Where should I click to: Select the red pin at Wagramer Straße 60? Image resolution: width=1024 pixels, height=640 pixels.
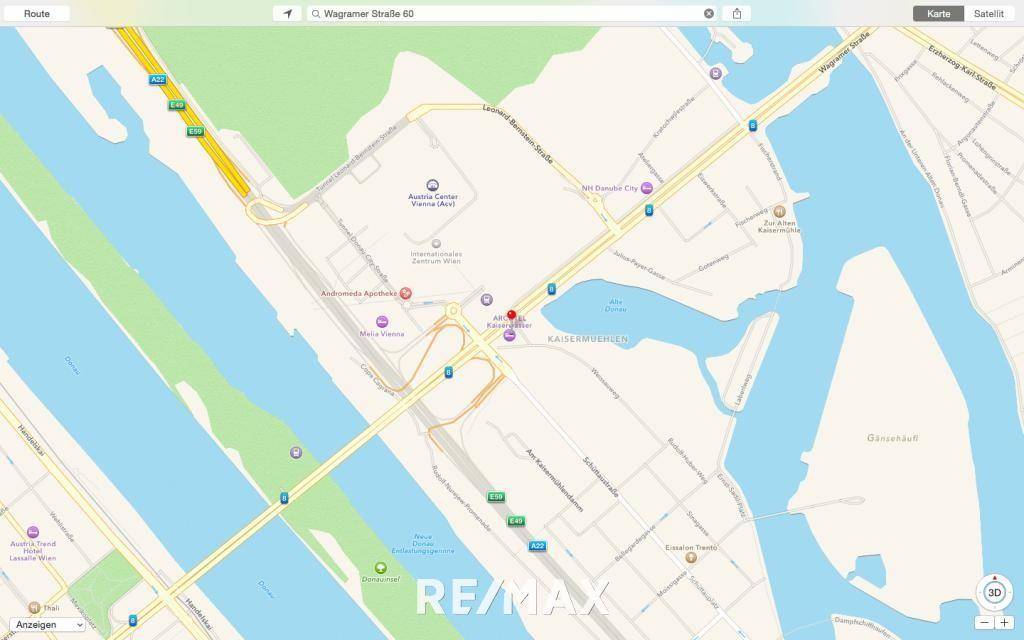(x=512, y=315)
